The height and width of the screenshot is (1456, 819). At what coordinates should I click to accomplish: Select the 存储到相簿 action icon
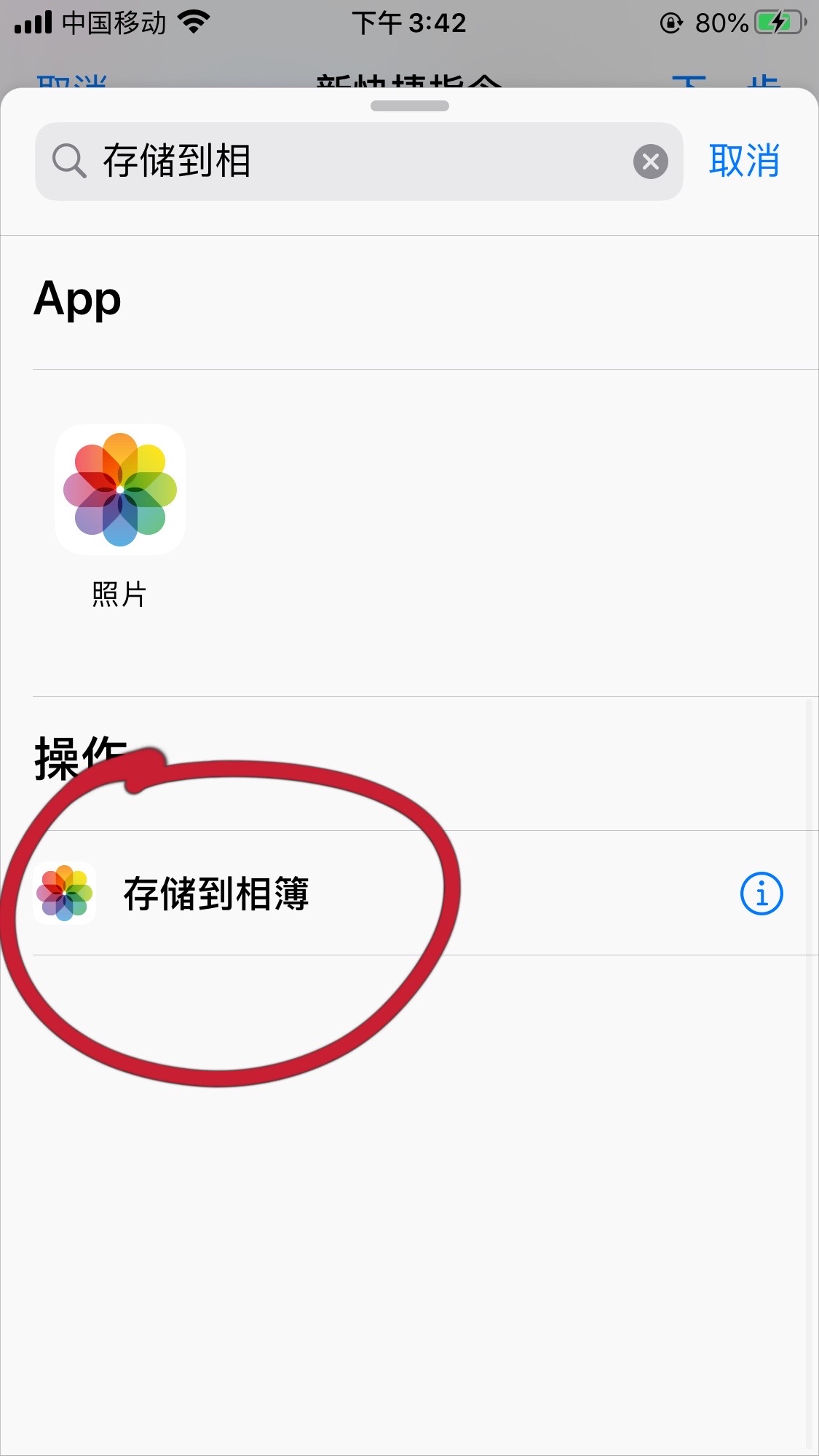pyautogui.click(x=66, y=894)
